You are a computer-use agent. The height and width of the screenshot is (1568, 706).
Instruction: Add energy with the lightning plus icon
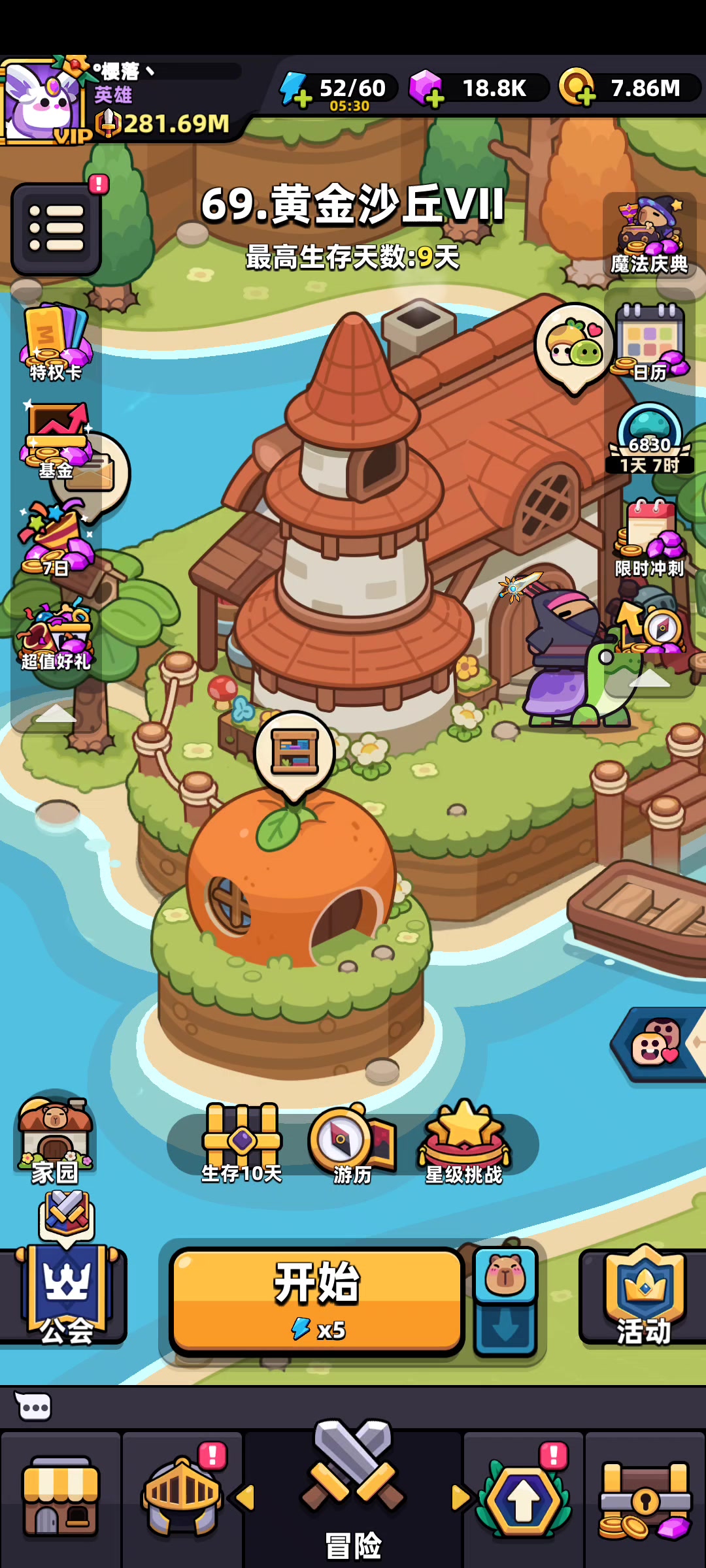(x=295, y=90)
